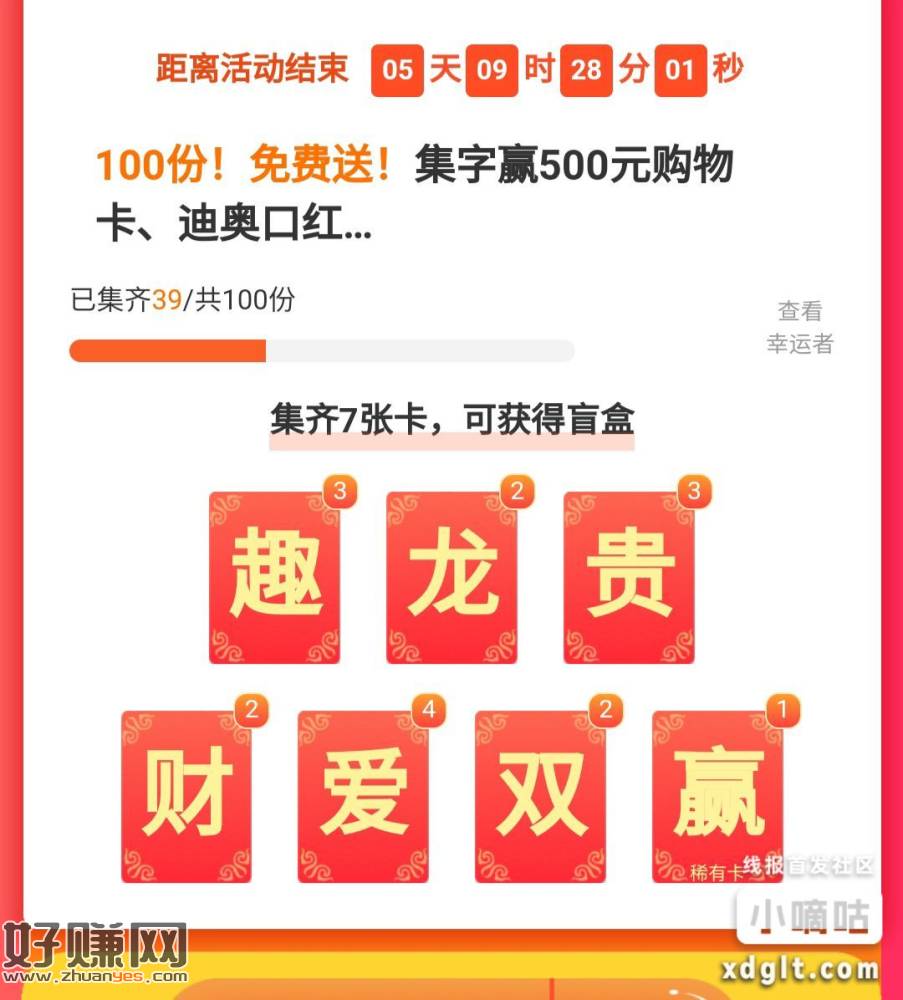Select the 龙 character card

452,578
